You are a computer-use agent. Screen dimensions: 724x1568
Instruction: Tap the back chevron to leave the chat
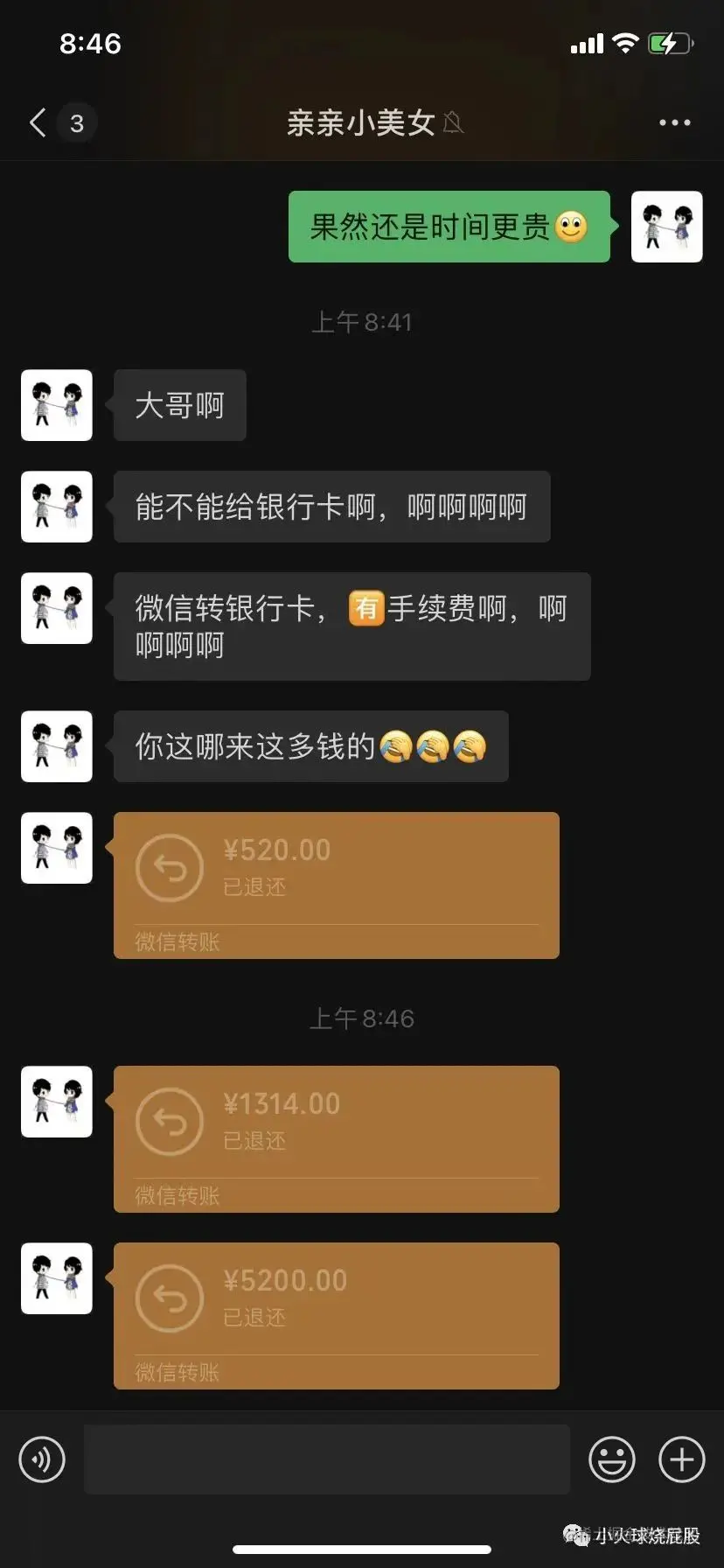[x=36, y=122]
